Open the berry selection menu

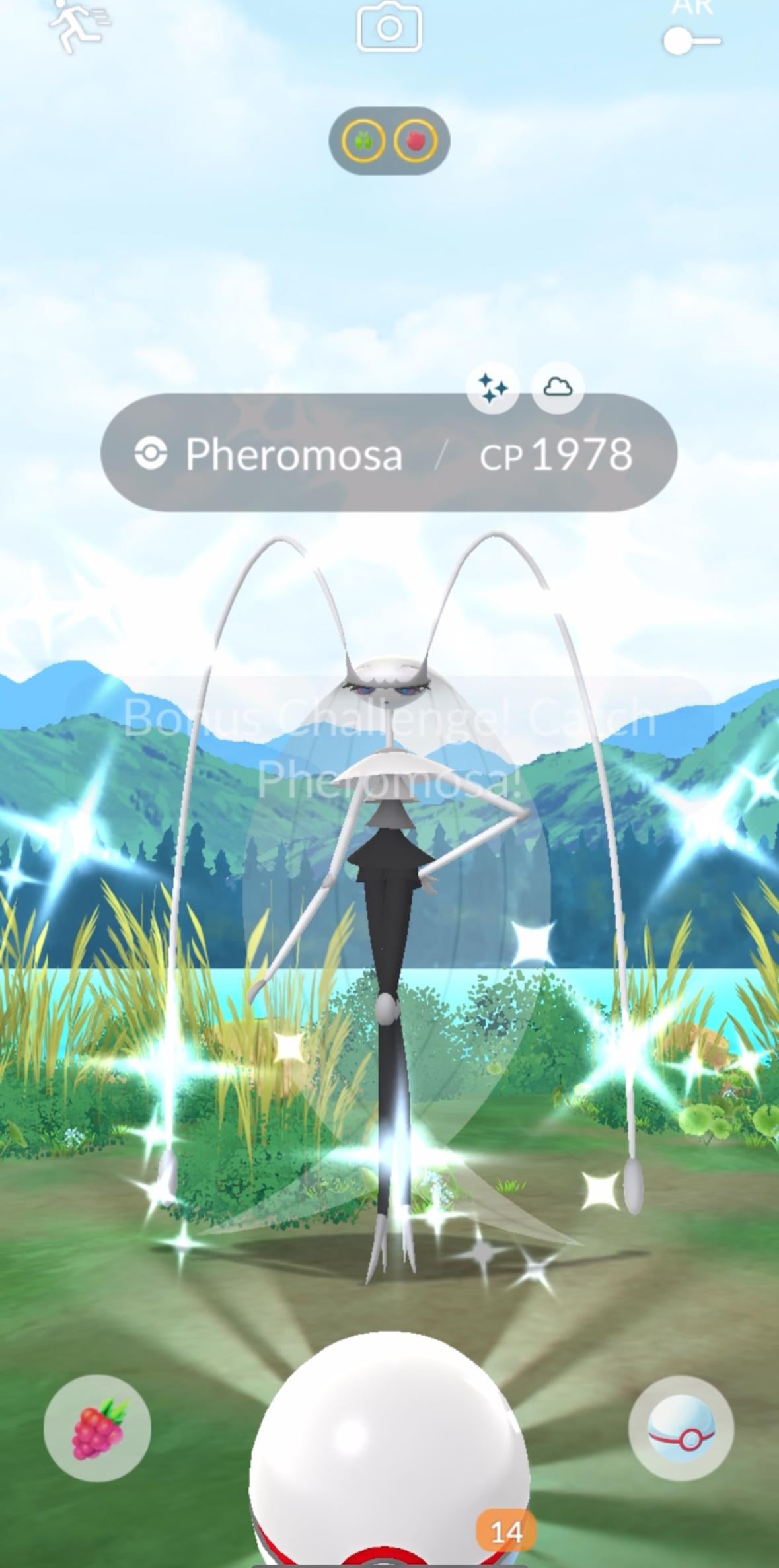pos(98,1429)
